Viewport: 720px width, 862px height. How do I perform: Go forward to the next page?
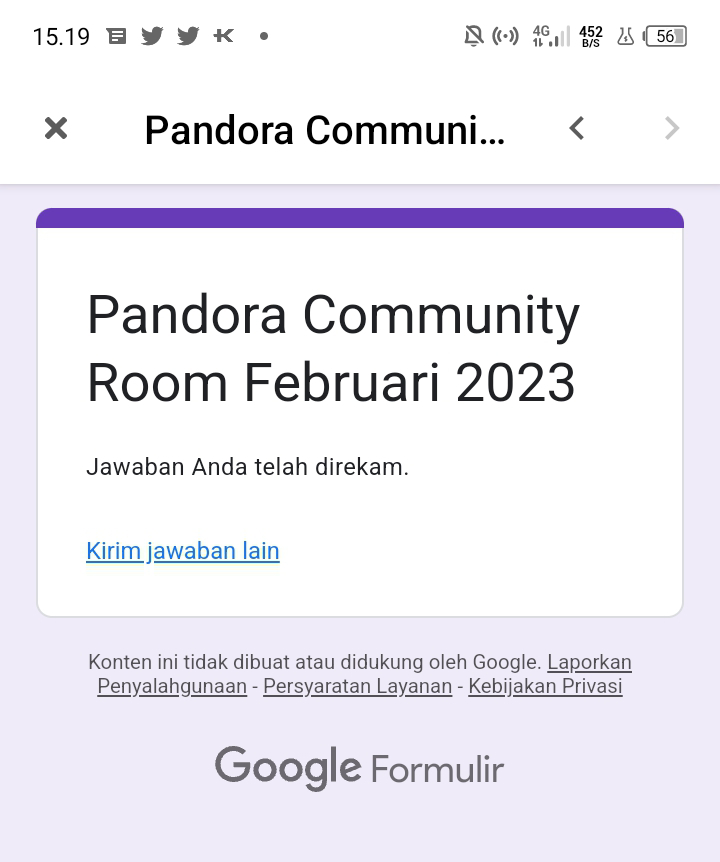[x=671, y=128]
